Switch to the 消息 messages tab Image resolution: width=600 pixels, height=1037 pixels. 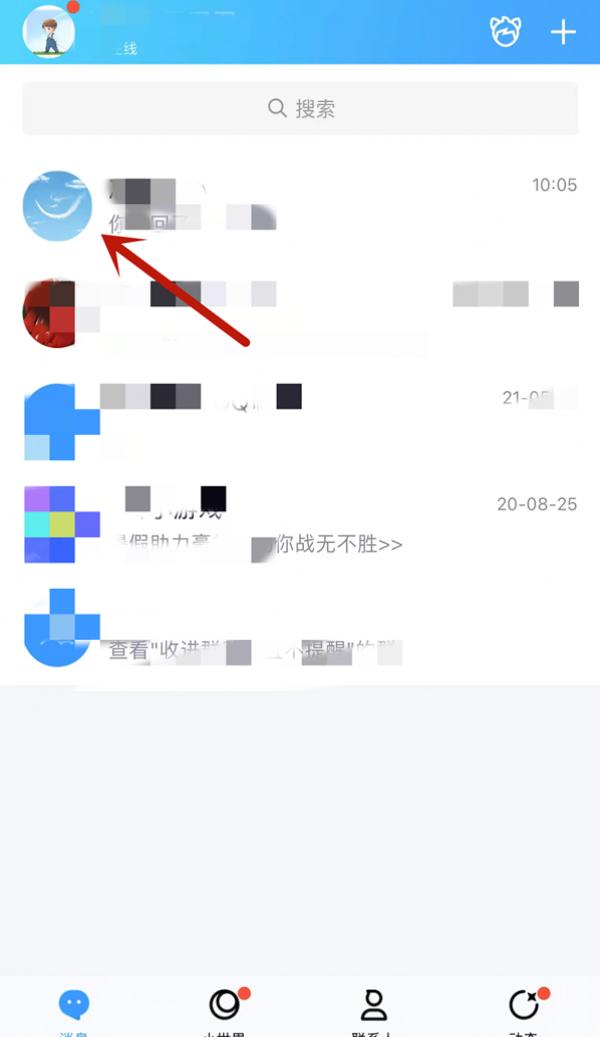click(74, 1010)
